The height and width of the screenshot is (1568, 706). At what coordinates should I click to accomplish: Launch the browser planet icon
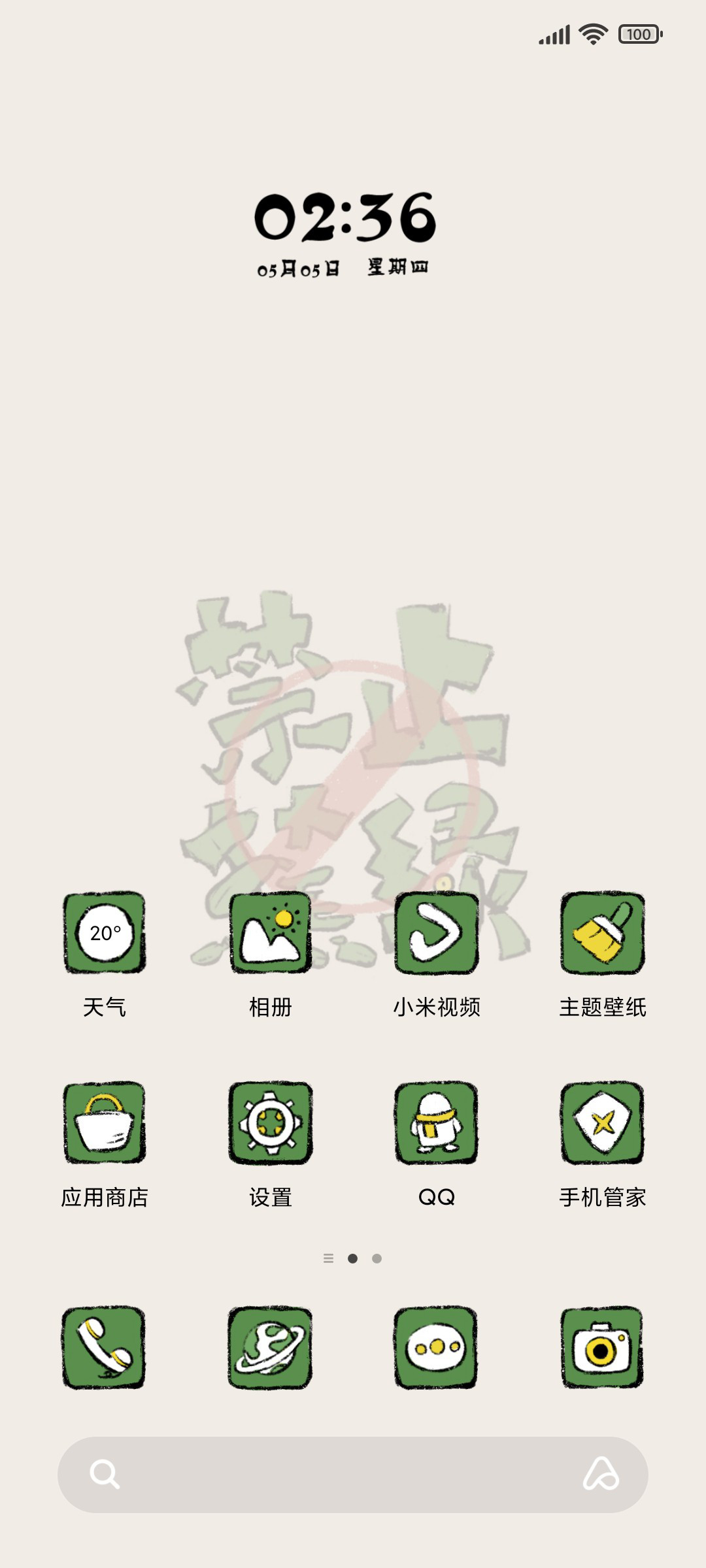pos(270,1347)
